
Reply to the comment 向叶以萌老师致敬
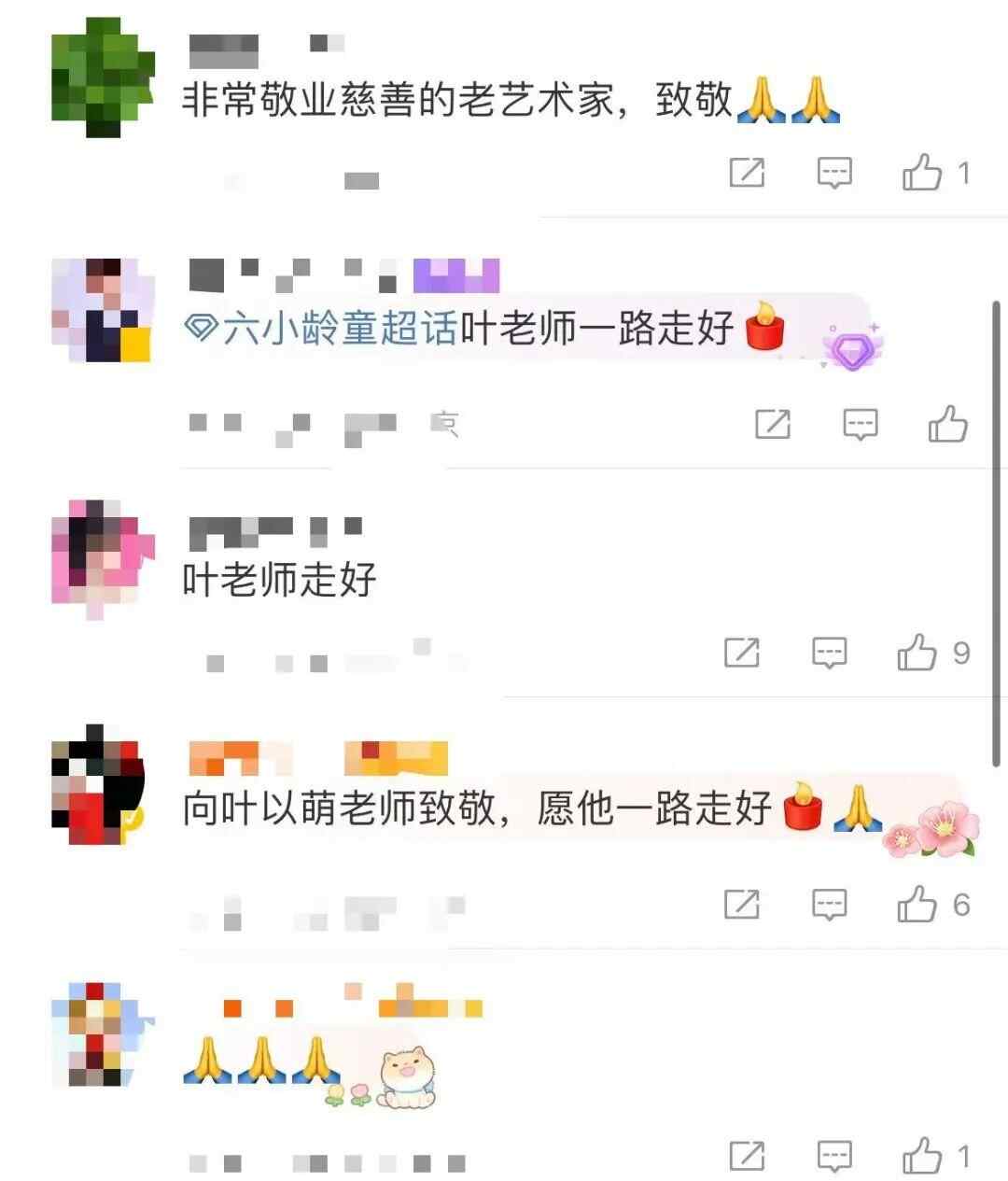point(830,904)
